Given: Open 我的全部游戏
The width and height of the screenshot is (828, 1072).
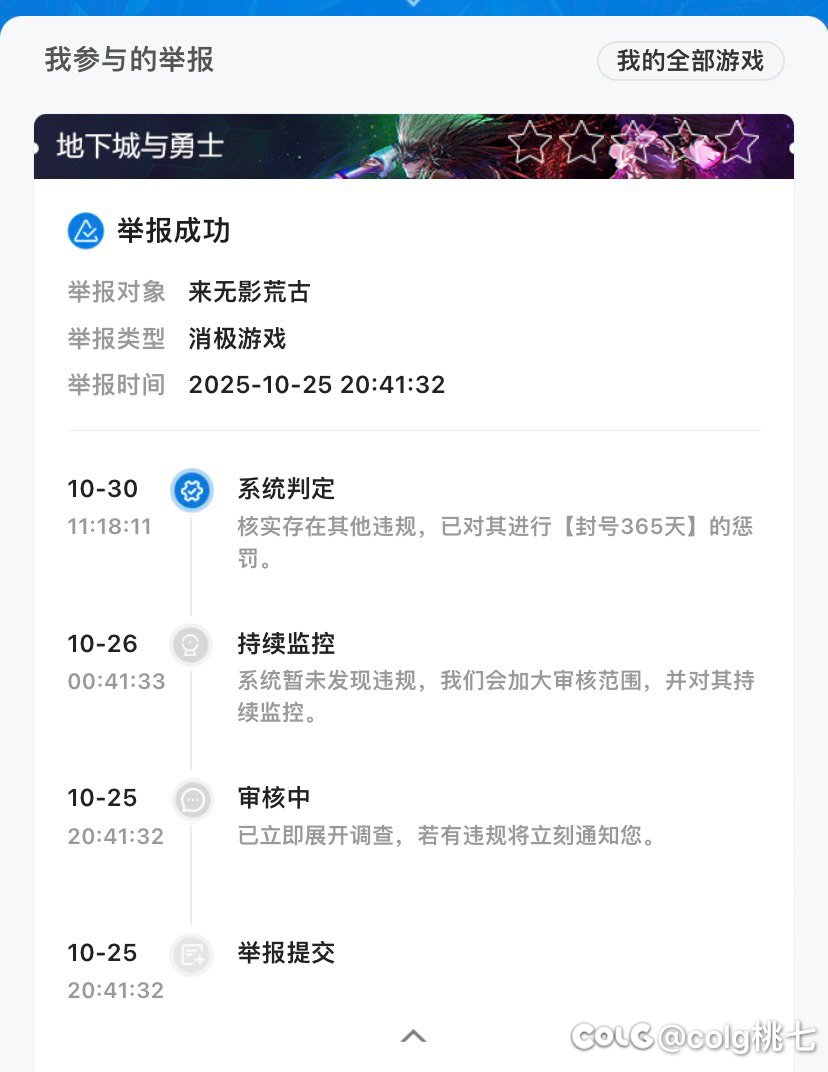Looking at the screenshot, I should (691, 60).
